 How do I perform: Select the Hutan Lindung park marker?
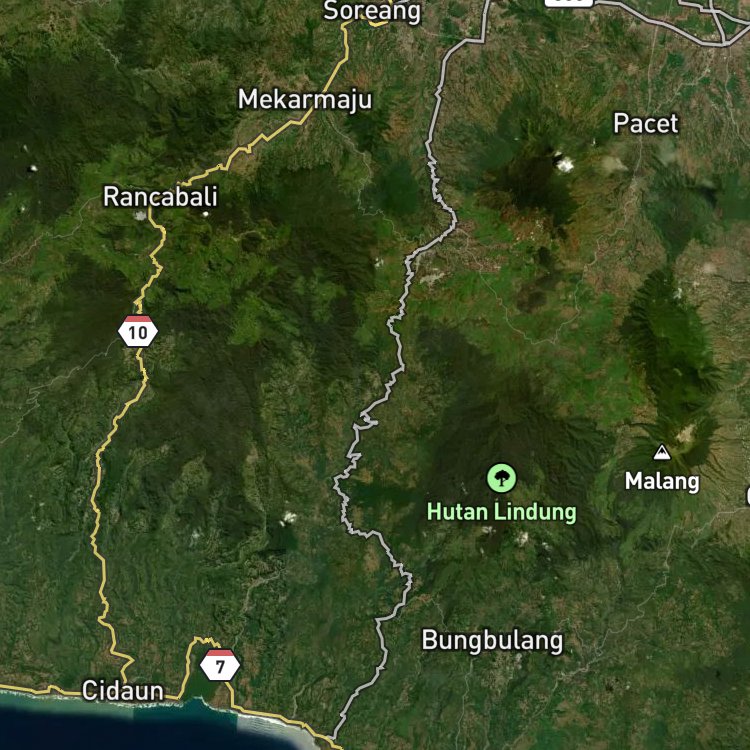pos(501,478)
